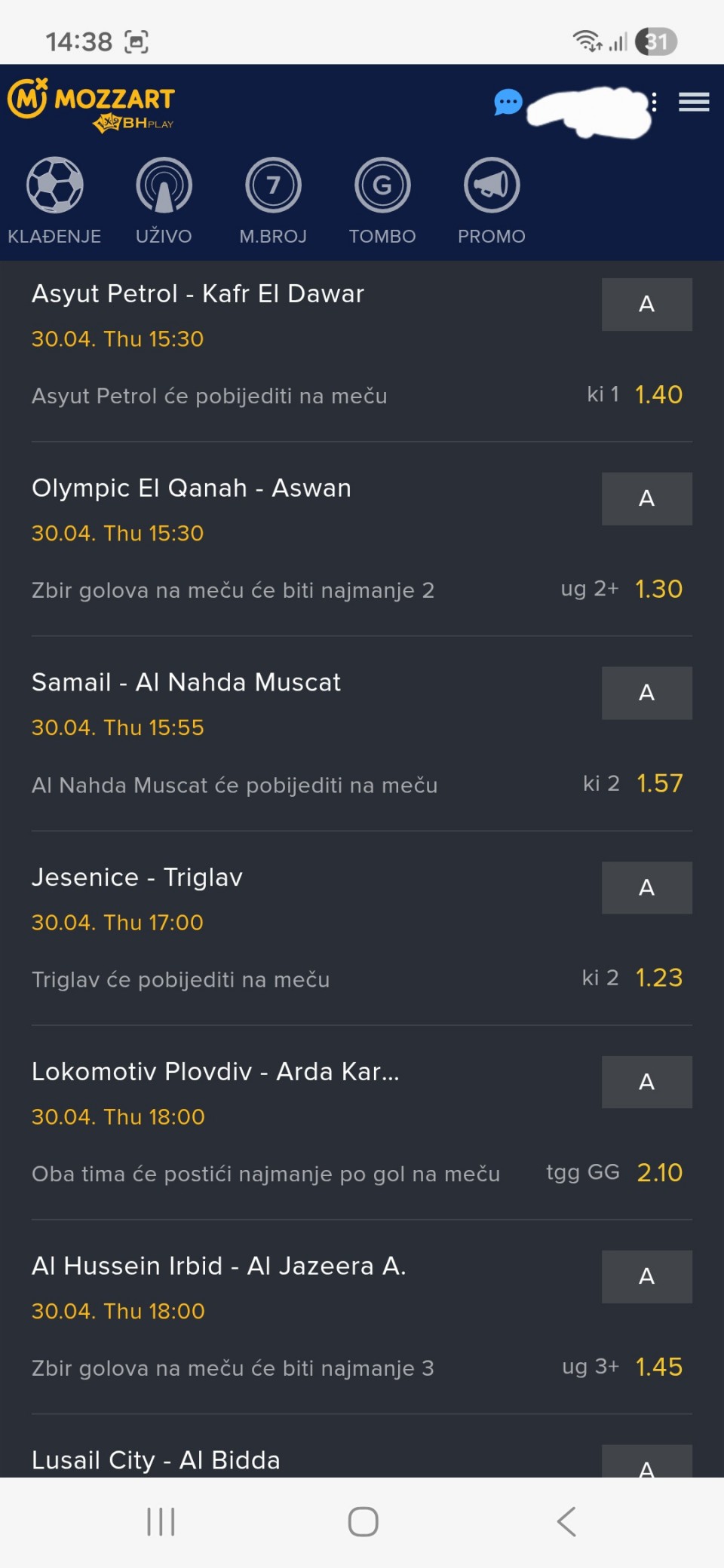Open the recent apps view
The width and height of the screenshot is (724, 1568).
(161, 1521)
